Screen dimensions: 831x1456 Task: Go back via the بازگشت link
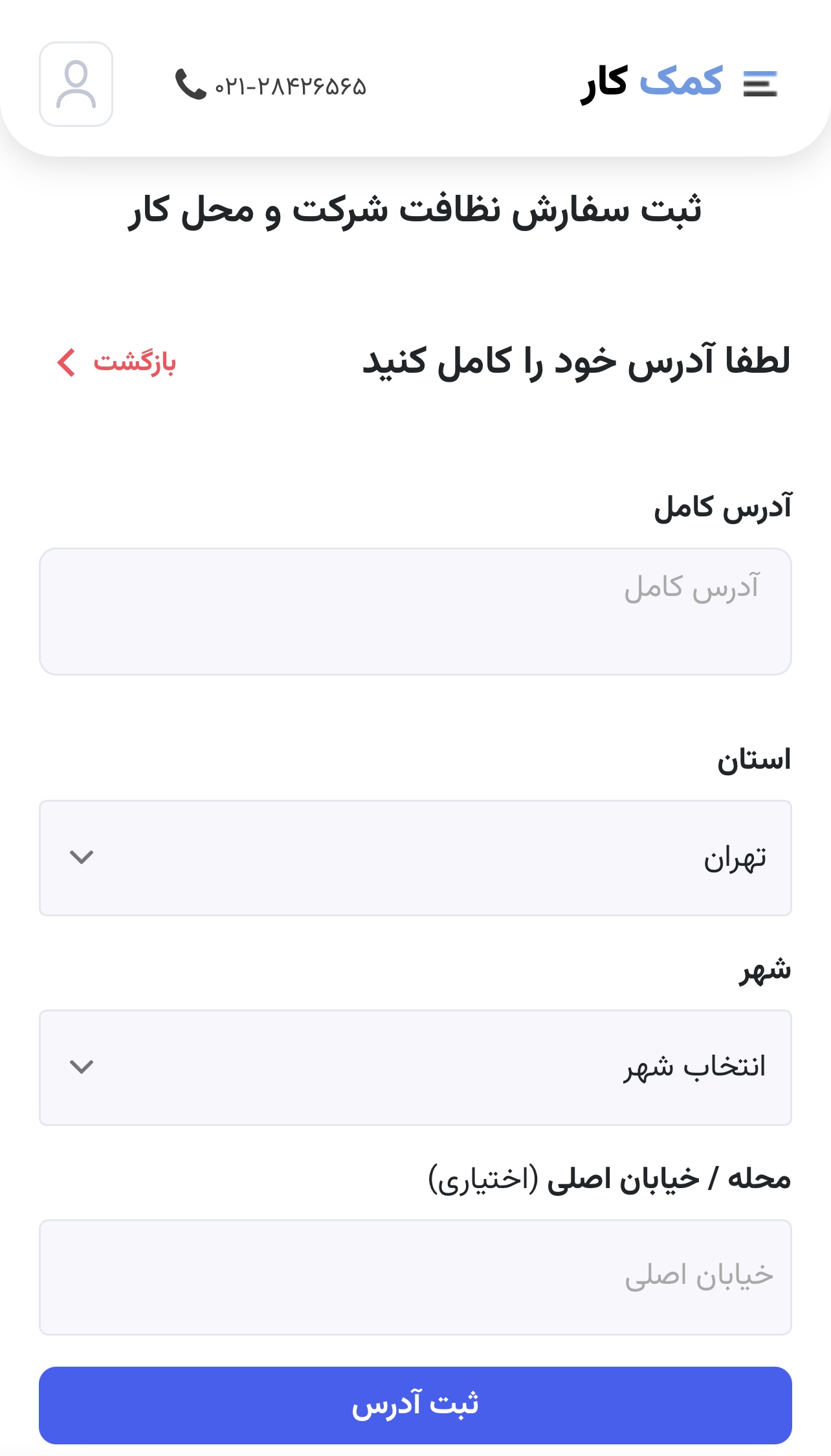[116, 362]
